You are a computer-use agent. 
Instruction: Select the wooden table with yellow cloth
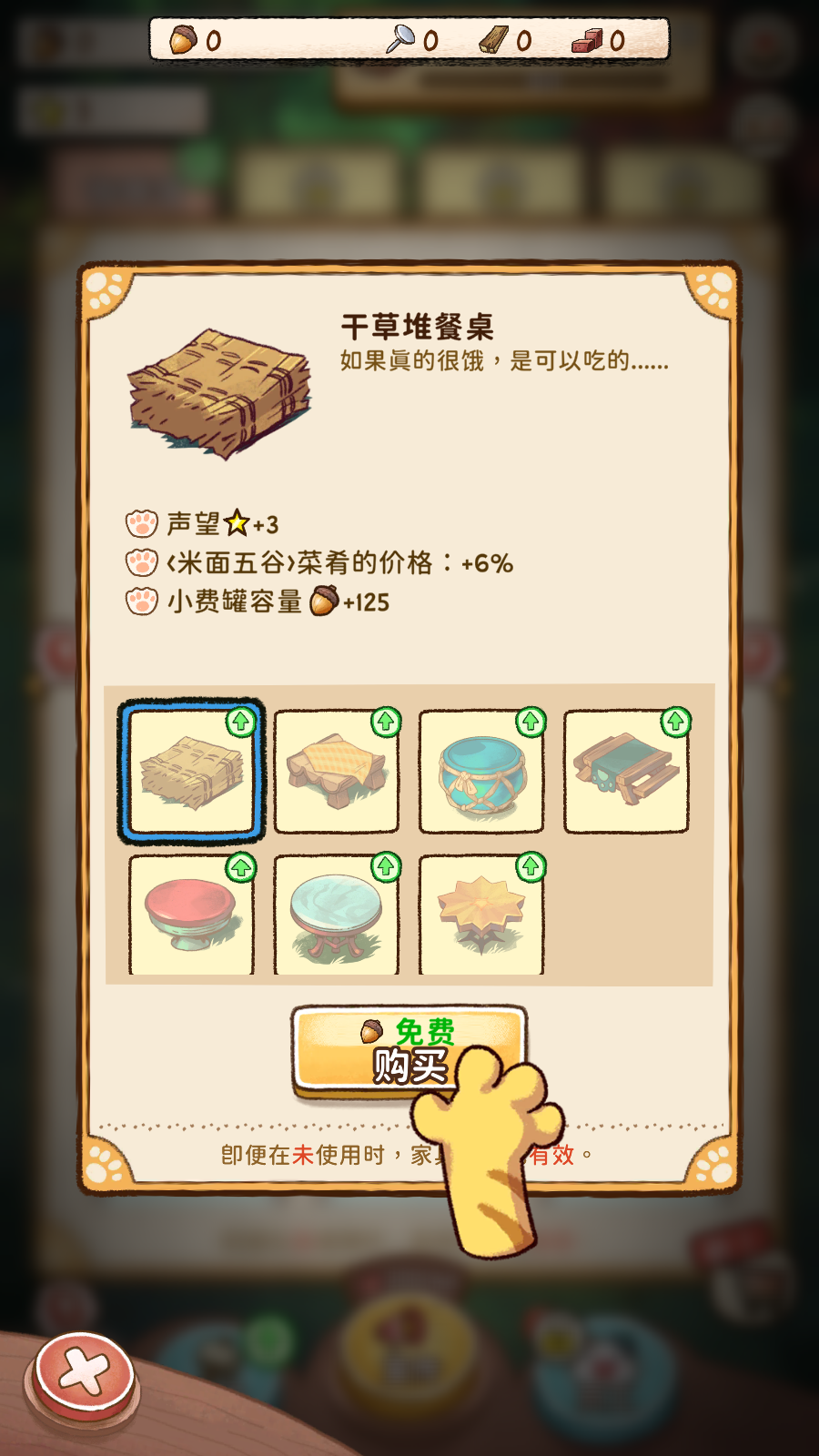[x=337, y=772]
